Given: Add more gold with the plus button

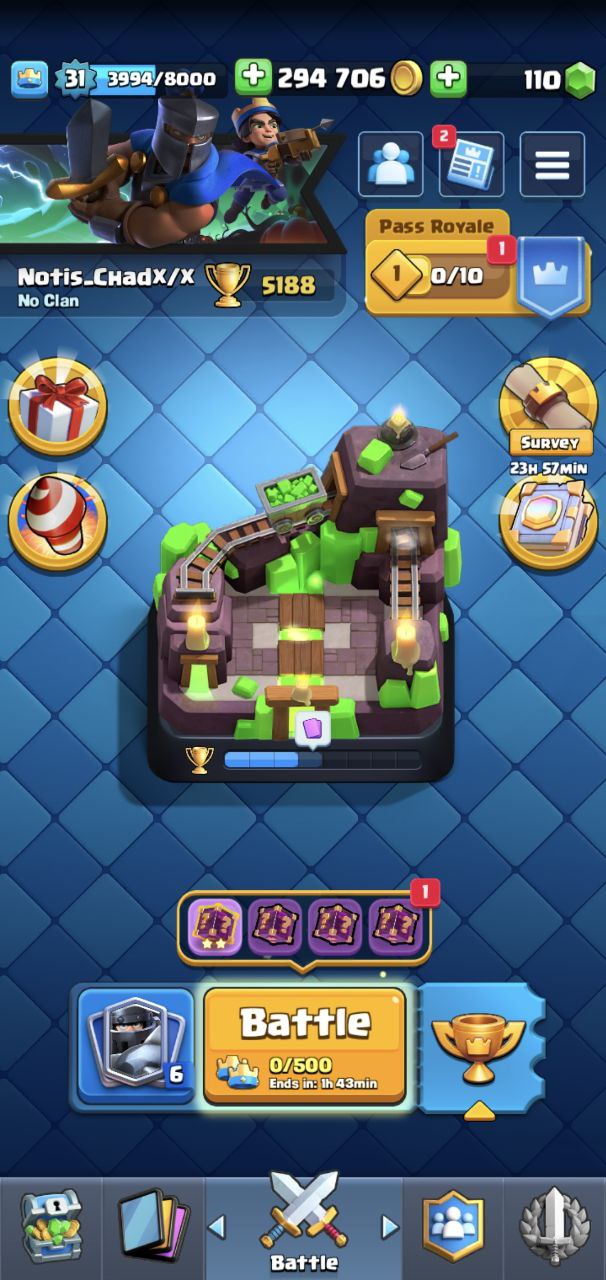Looking at the screenshot, I should (252, 78).
